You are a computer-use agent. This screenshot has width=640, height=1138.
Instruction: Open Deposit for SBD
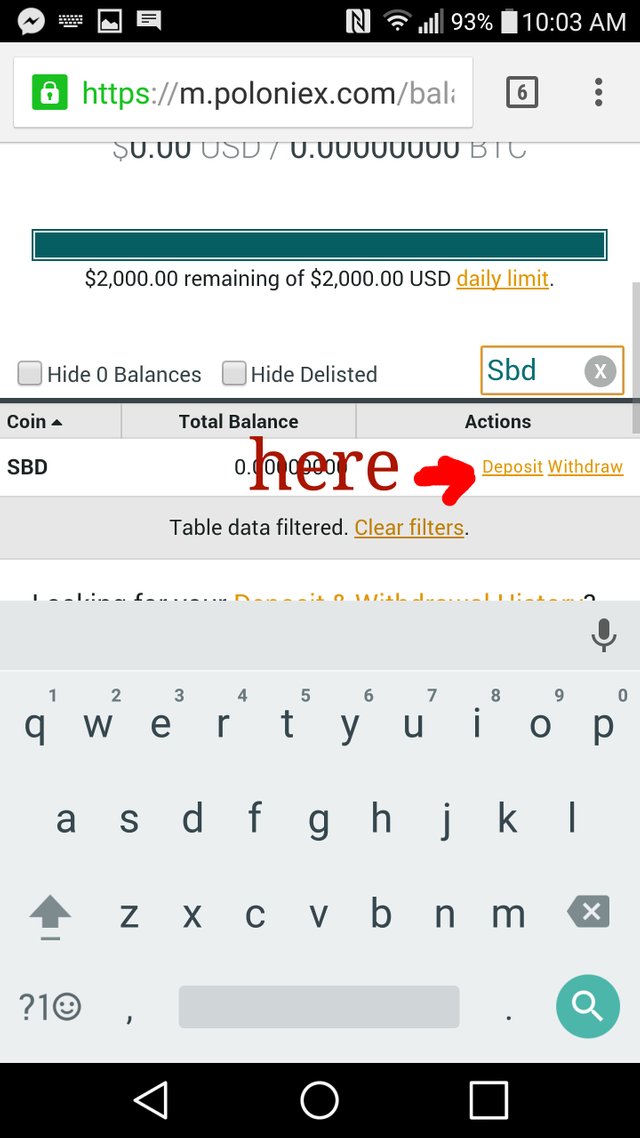tap(512, 467)
